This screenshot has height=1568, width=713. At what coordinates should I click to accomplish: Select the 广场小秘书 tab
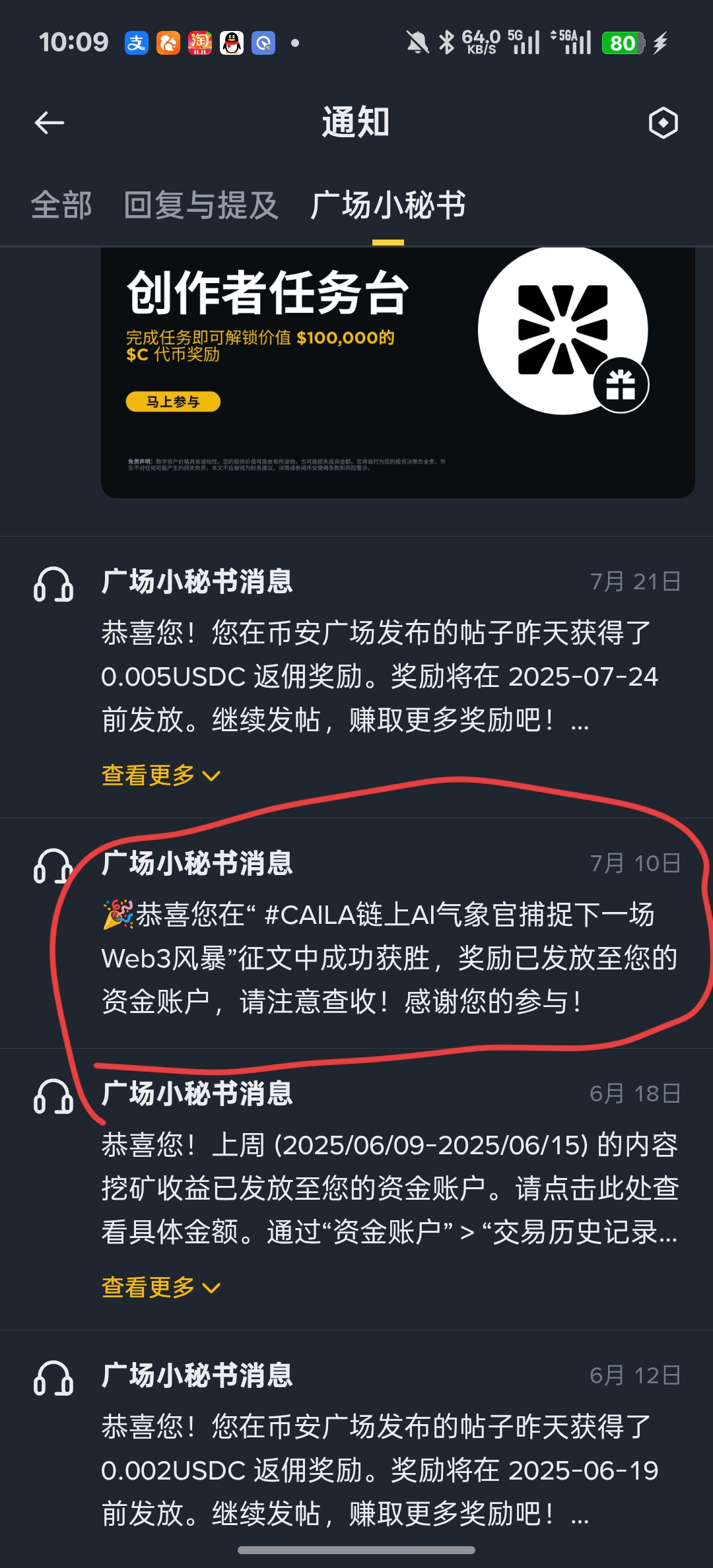(x=388, y=205)
